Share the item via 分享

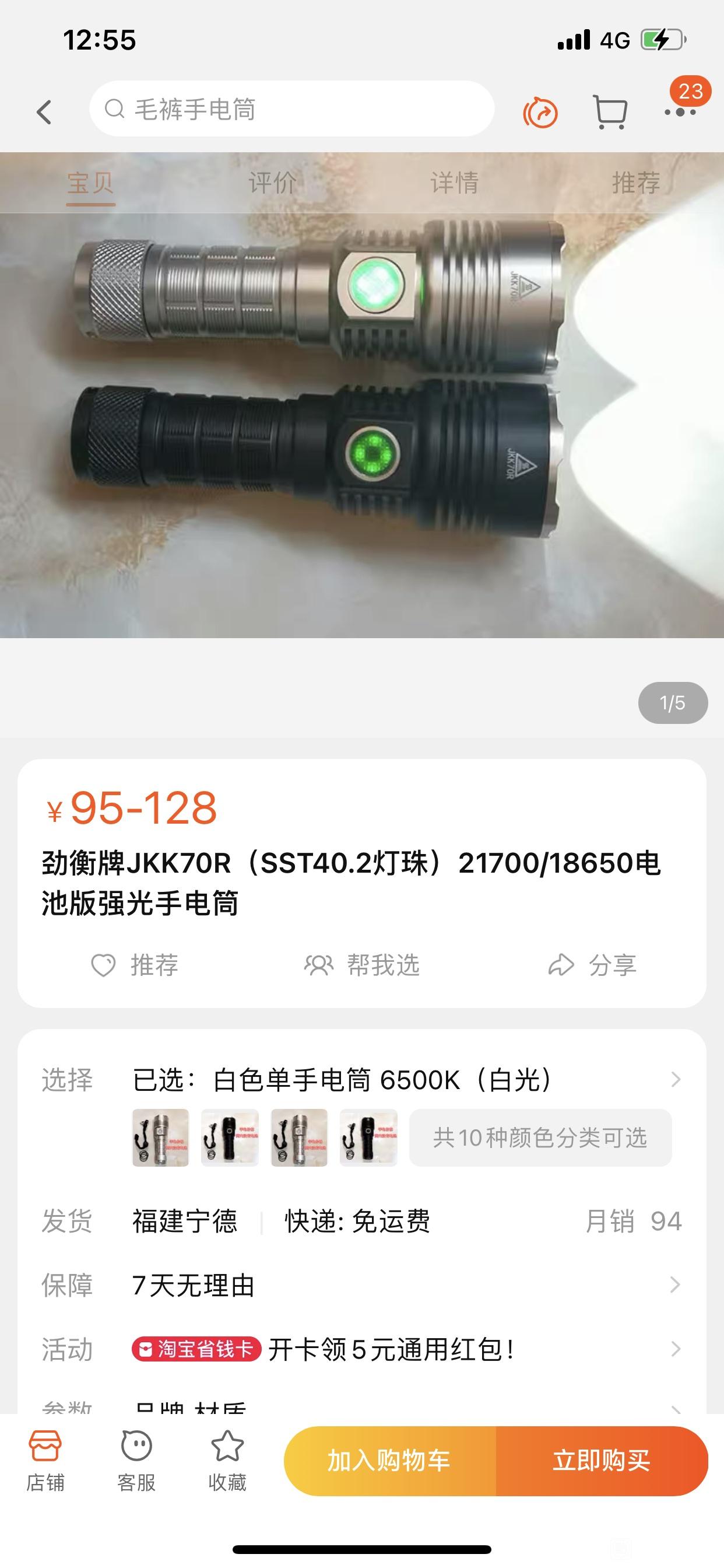click(x=592, y=965)
